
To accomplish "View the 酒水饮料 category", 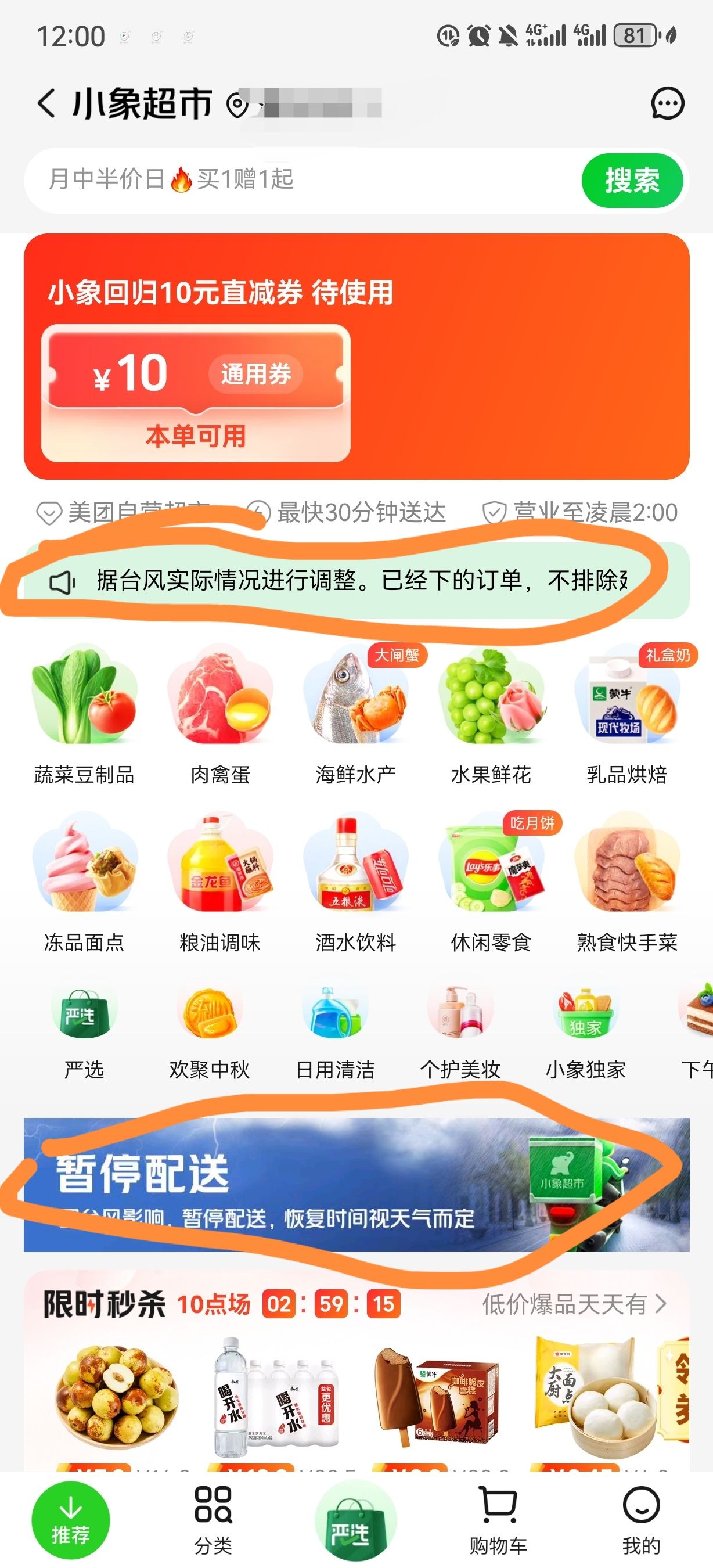I will pos(356,883).
